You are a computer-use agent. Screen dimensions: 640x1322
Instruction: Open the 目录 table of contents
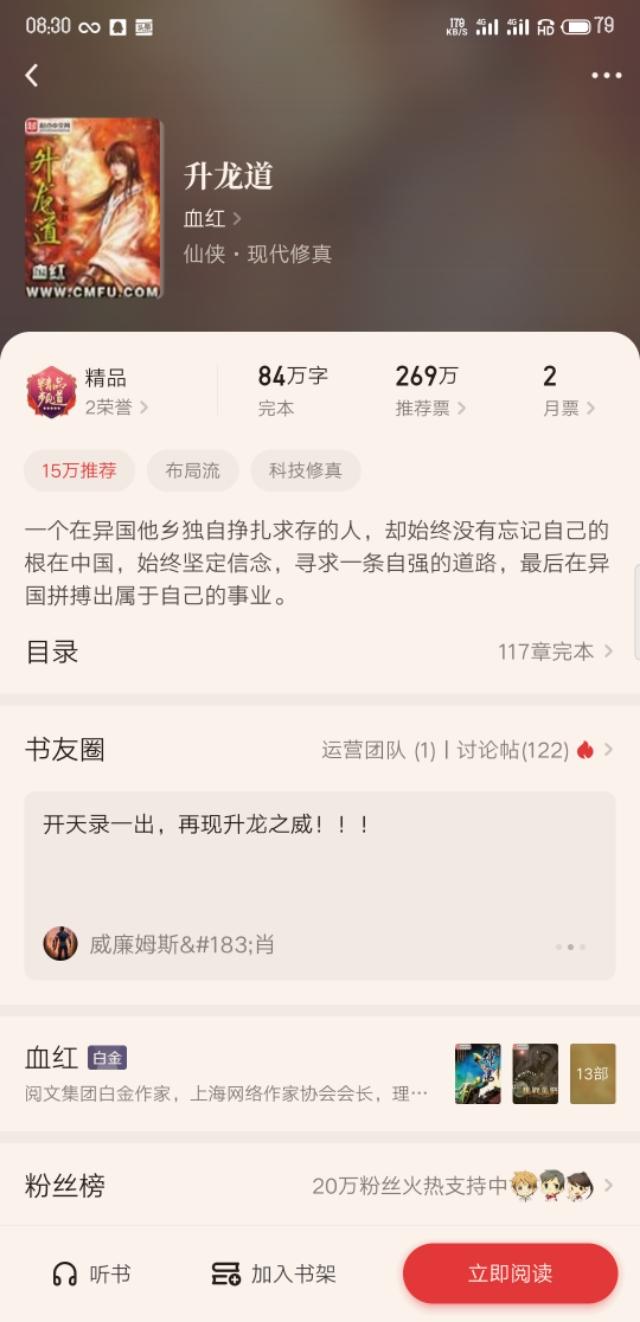coord(320,652)
